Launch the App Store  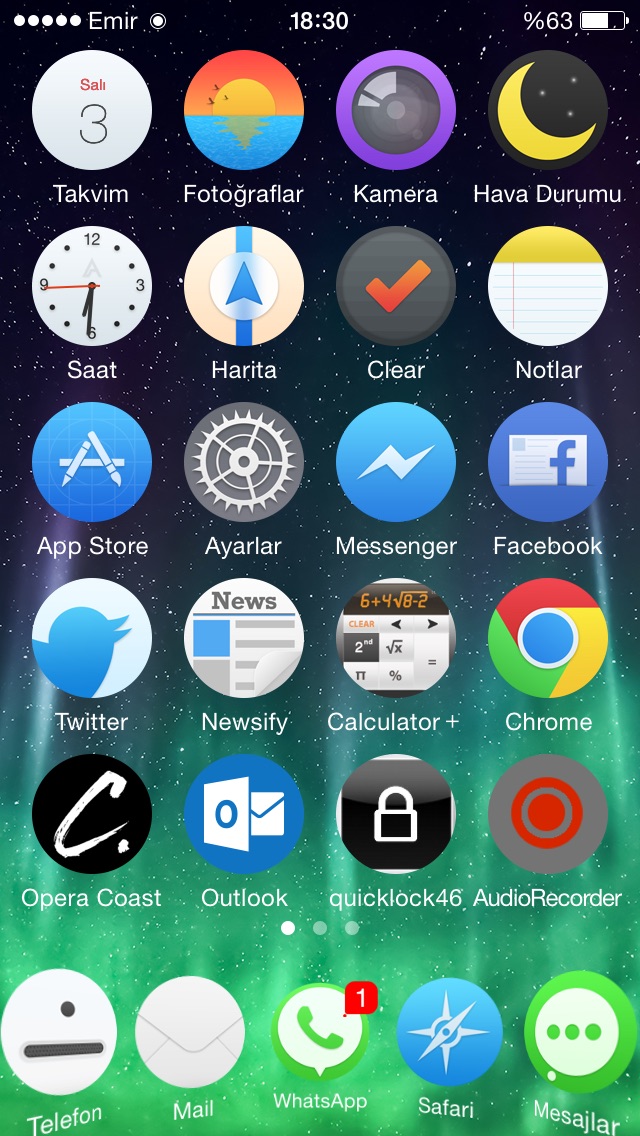92,462
